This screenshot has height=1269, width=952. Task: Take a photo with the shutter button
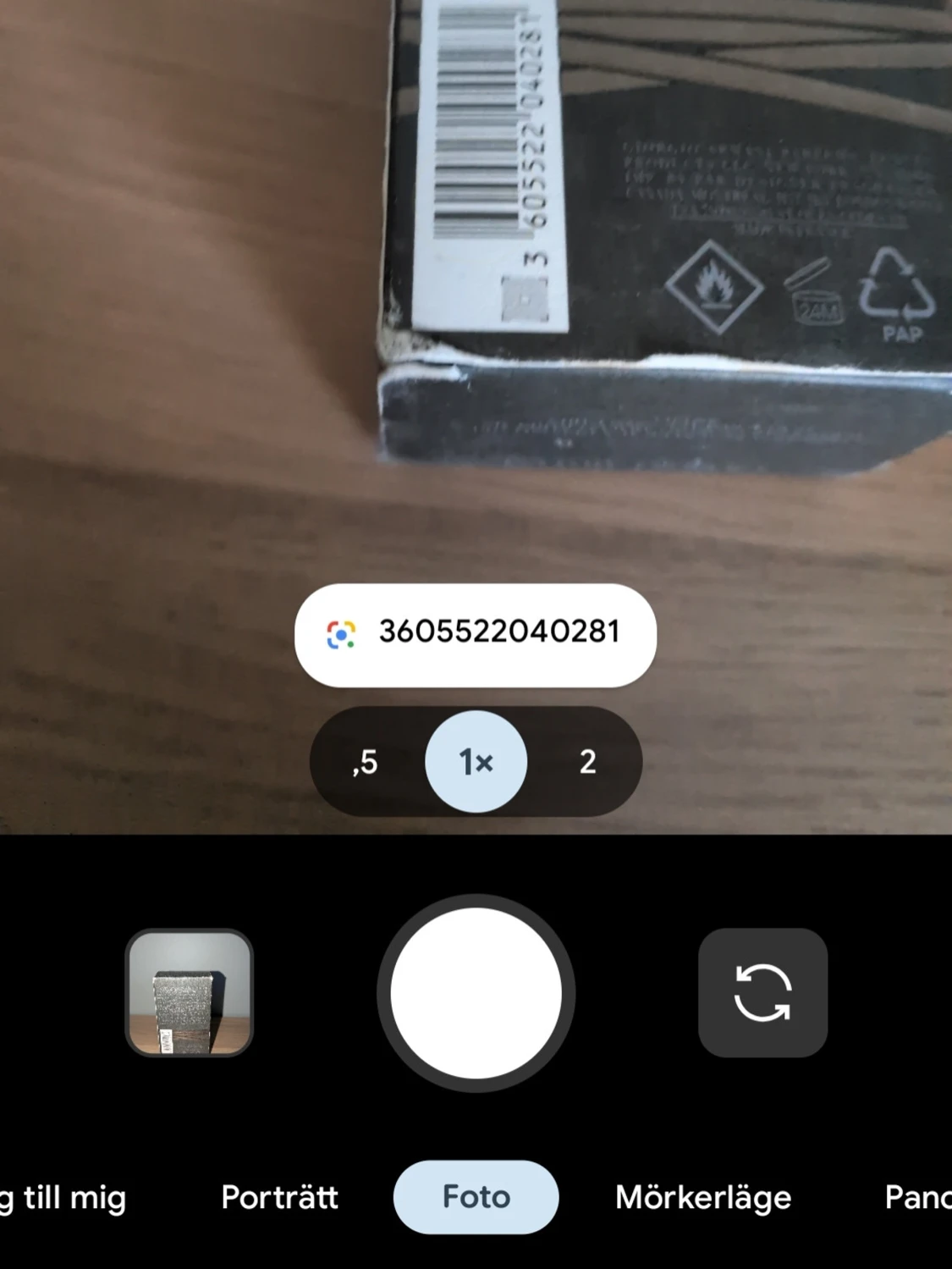pos(476,992)
